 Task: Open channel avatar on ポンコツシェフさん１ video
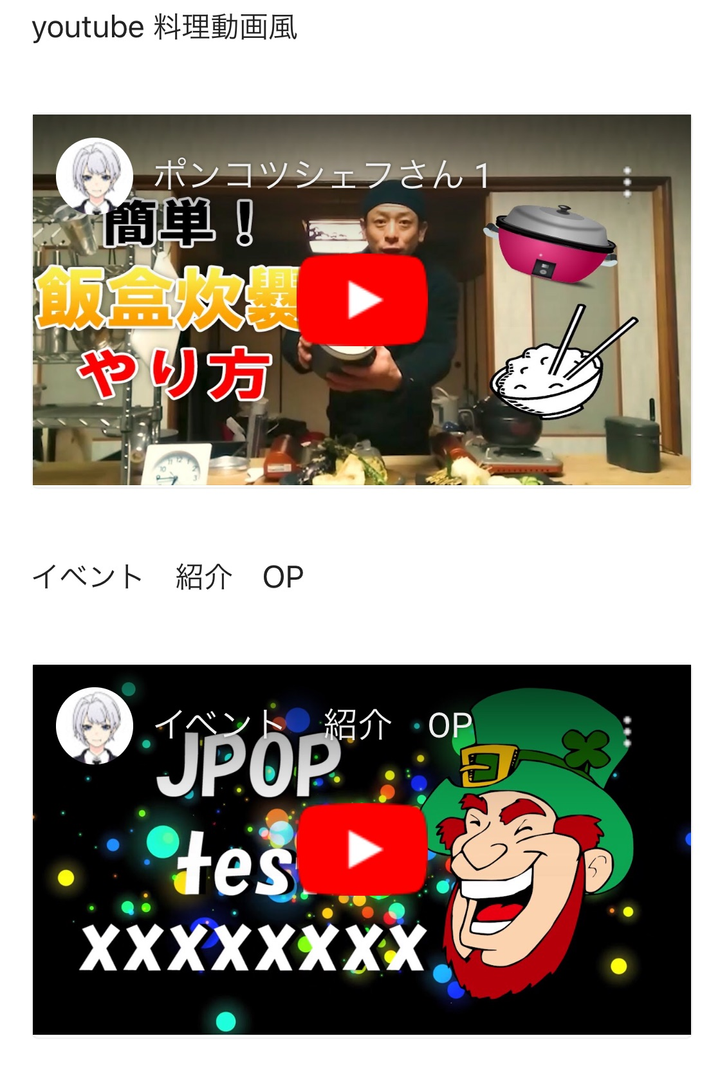click(94, 176)
